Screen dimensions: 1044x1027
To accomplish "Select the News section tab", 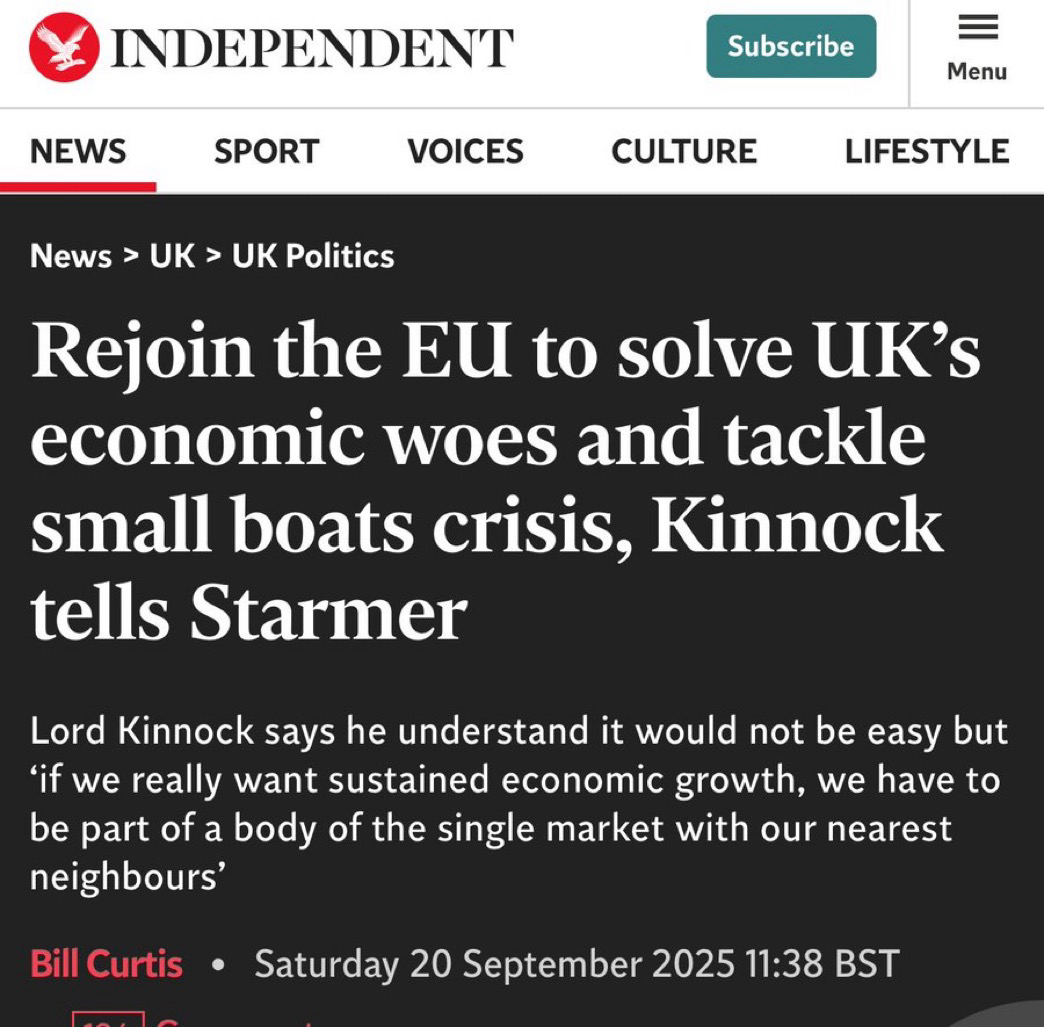I will click(x=78, y=152).
